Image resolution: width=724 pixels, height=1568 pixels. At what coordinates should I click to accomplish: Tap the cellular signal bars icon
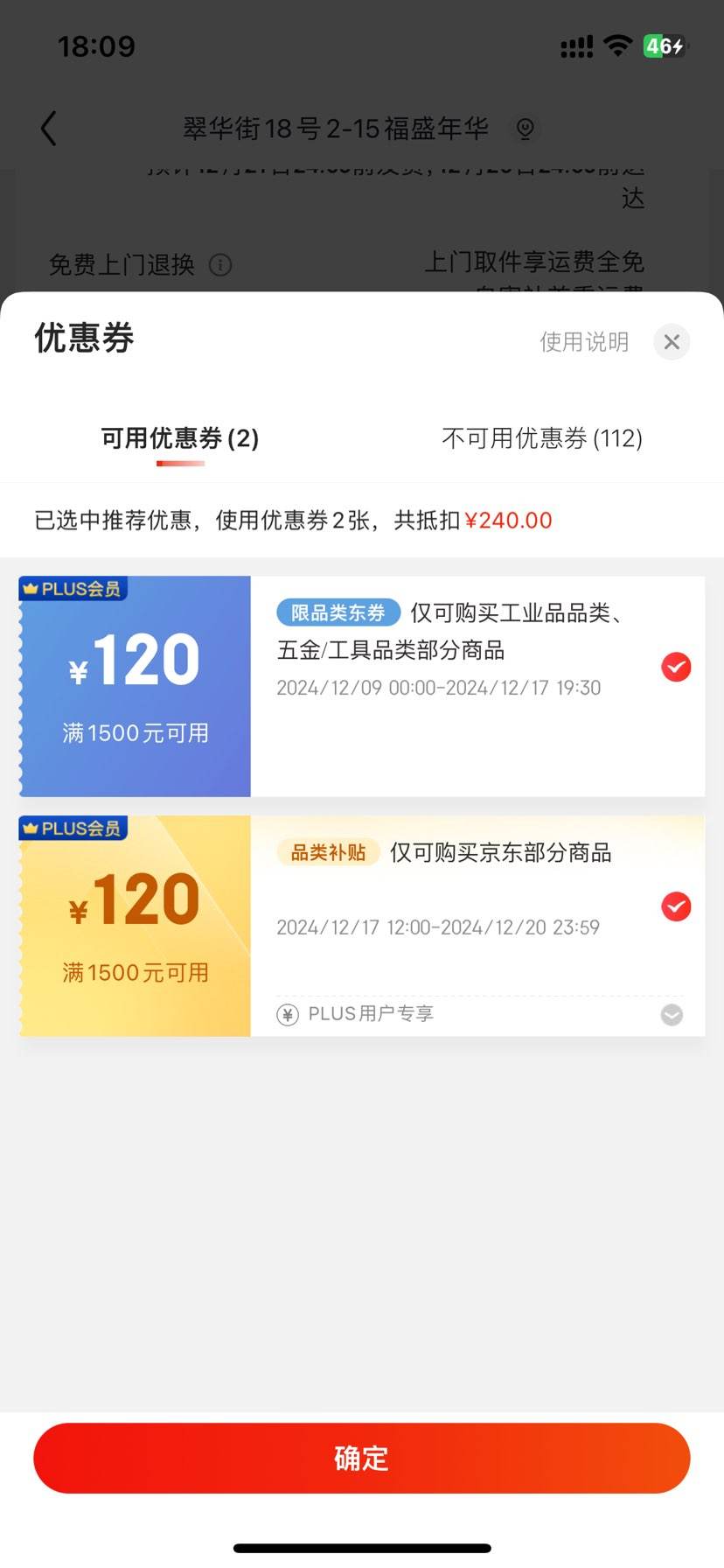575,45
